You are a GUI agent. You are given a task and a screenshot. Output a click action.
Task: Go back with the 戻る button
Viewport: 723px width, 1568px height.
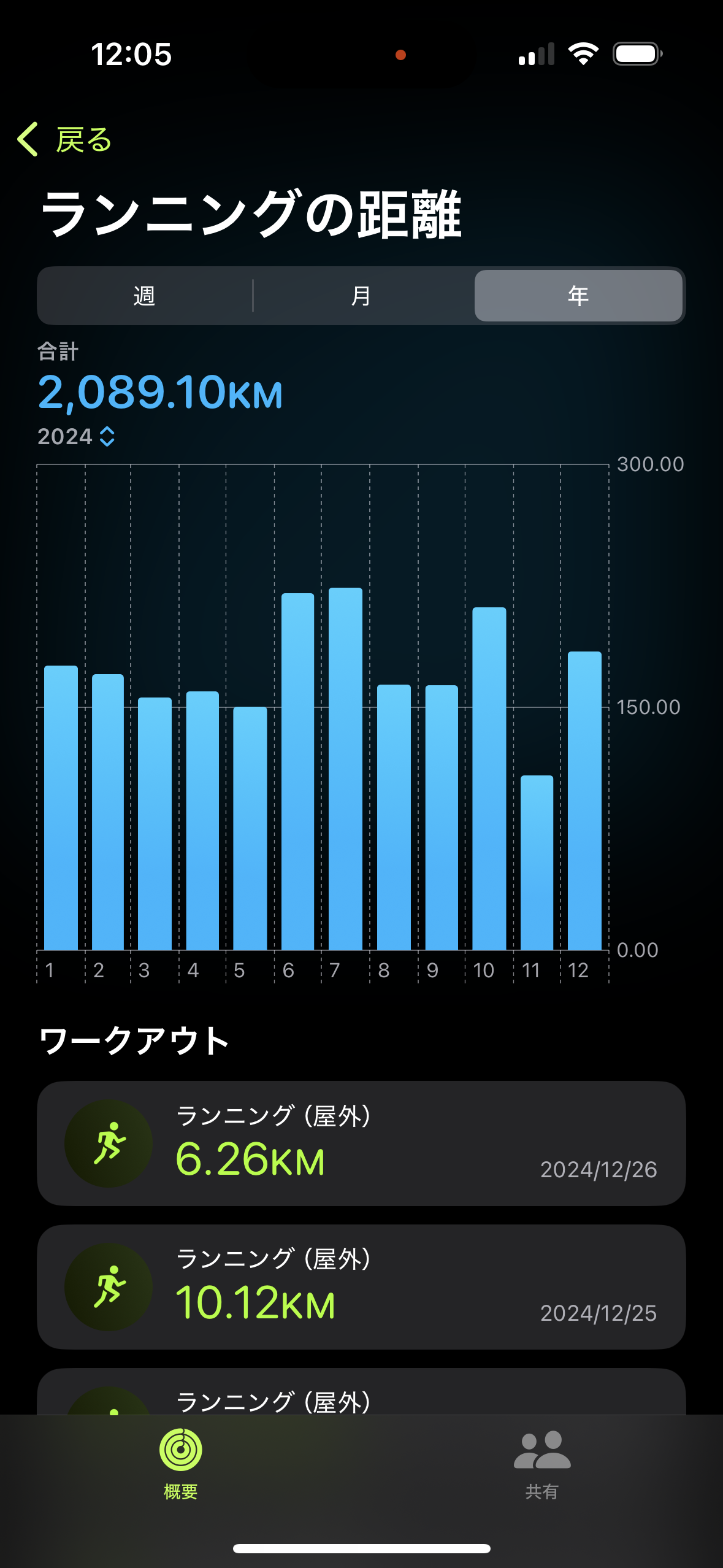[64, 139]
